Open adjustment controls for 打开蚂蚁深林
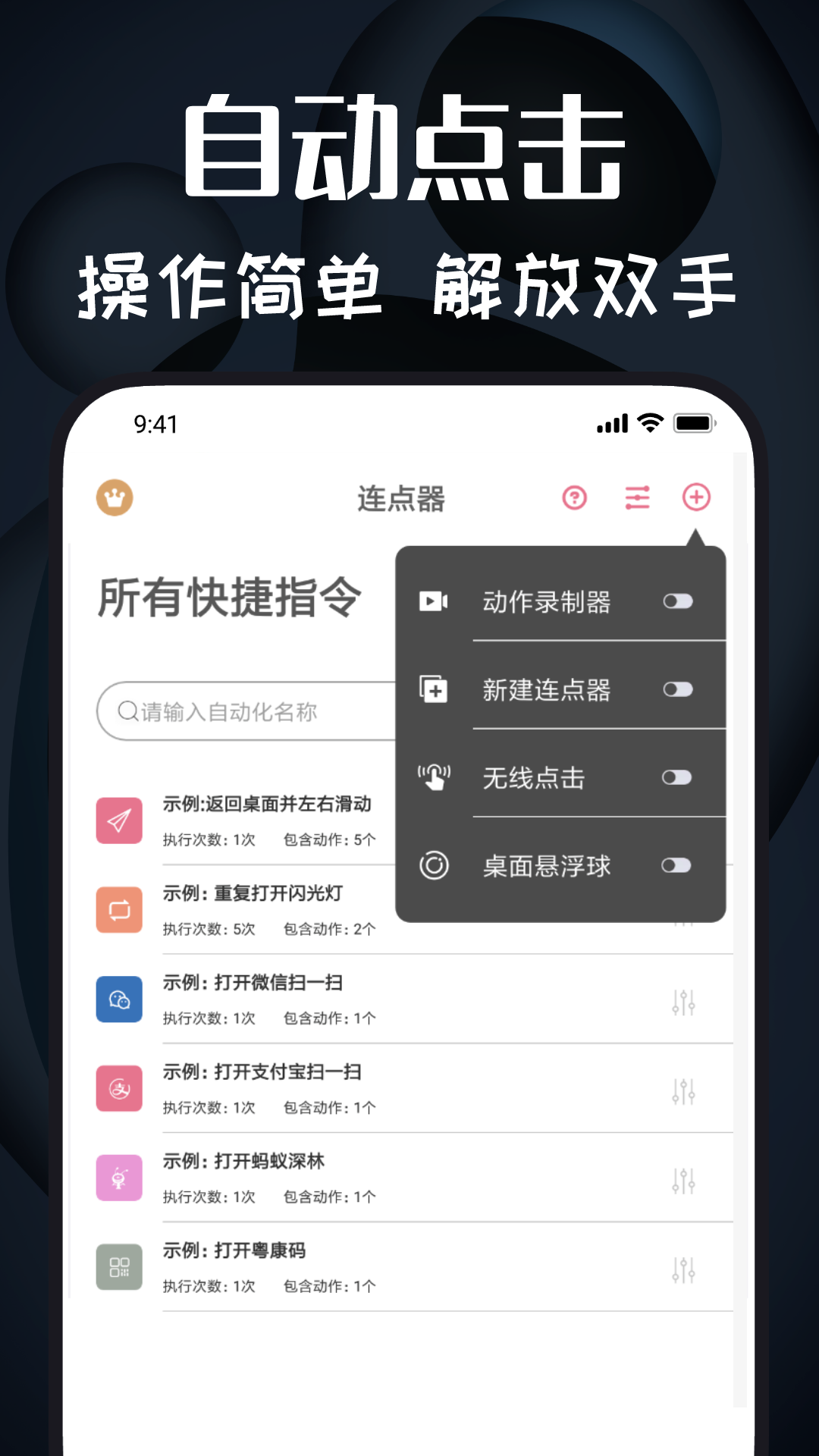This screenshot has height=1456, width=819. (x=685, y=1178)
